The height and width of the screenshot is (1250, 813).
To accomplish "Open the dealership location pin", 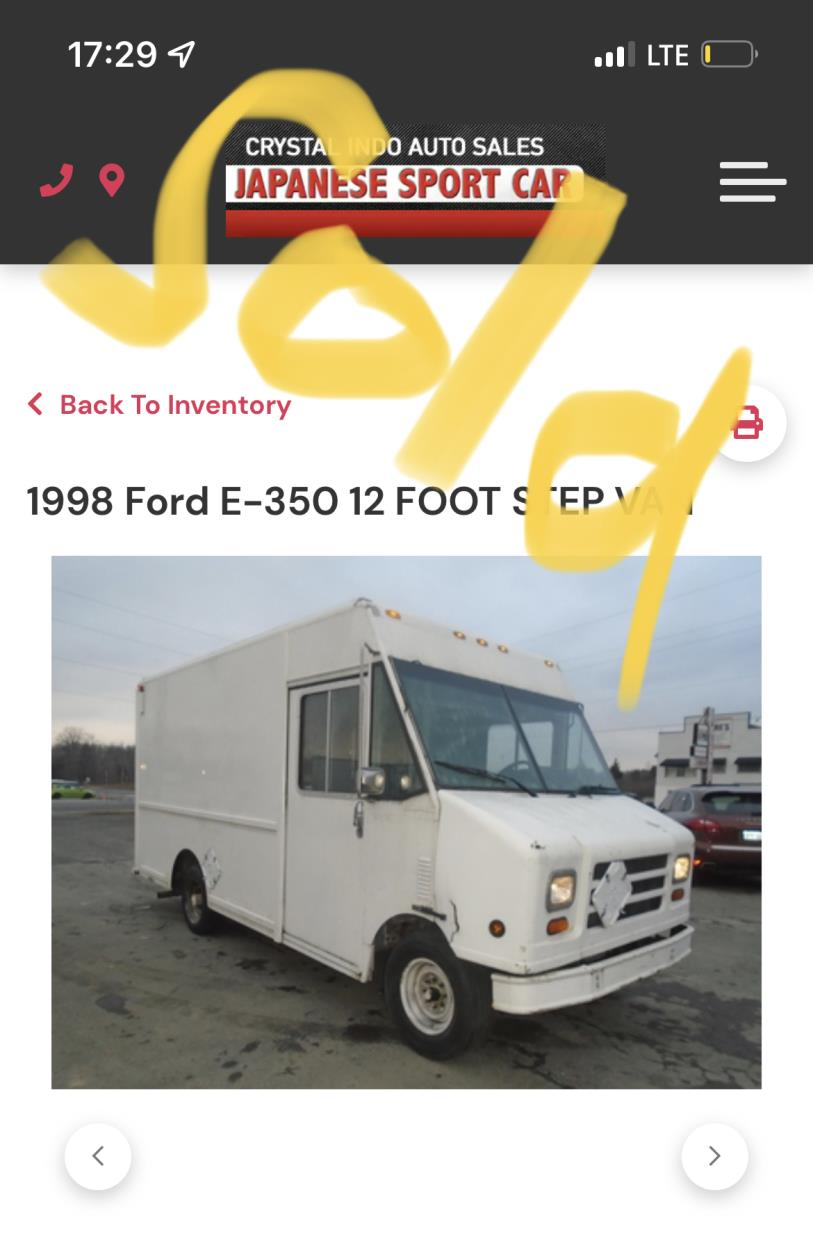I will pyautogui.click(x=112, y=181).
